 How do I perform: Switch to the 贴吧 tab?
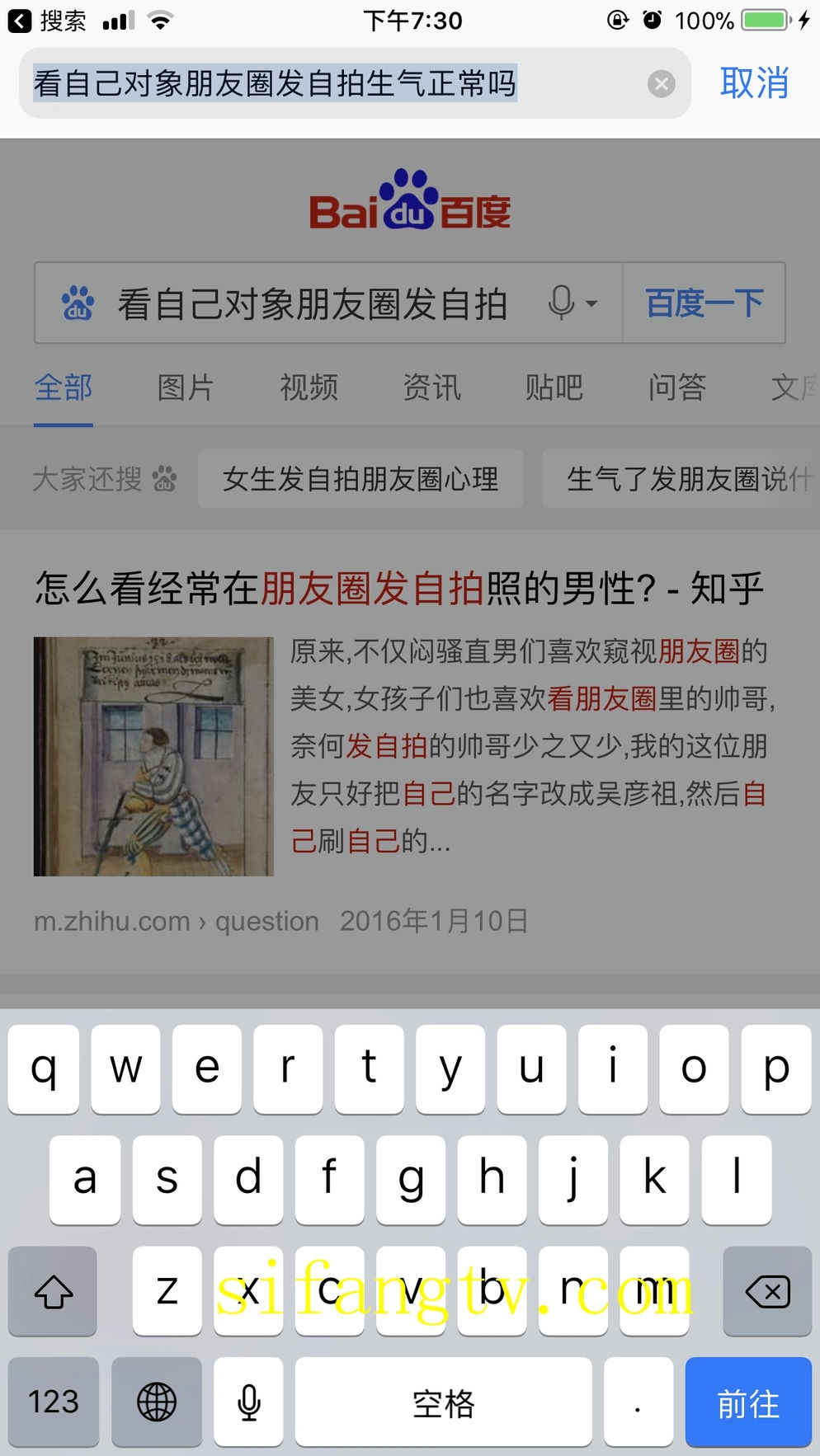[554, 387]
